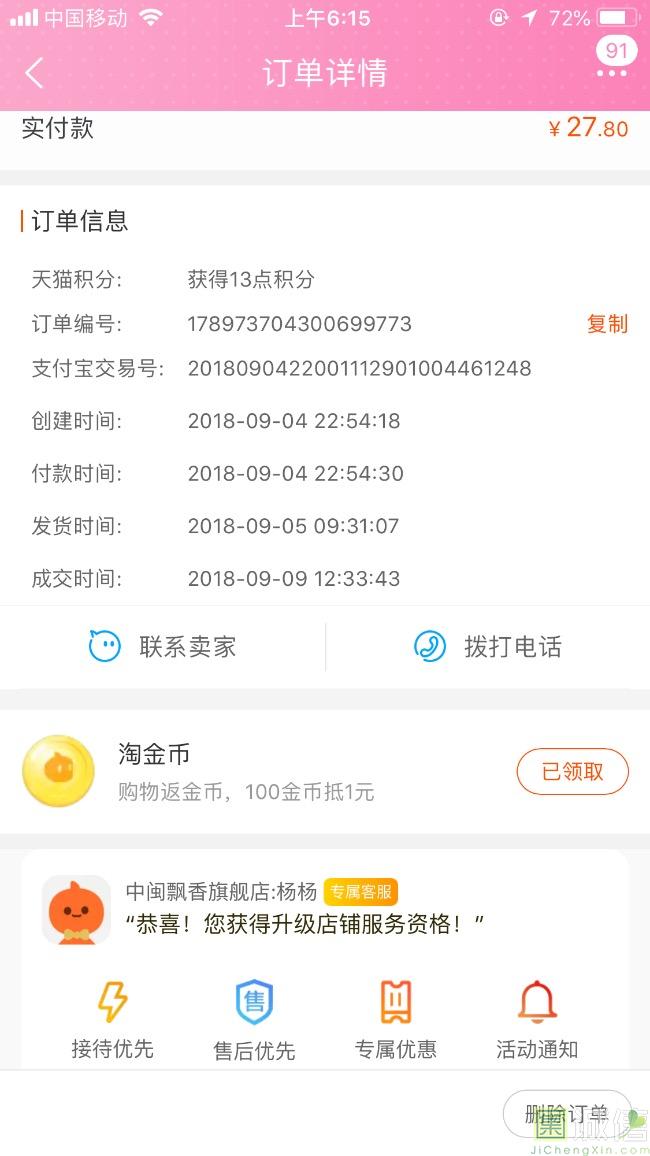650x1156 pixels.
Task: Contact the seller via 联系卖家
Action: click(x=163, y=647)
